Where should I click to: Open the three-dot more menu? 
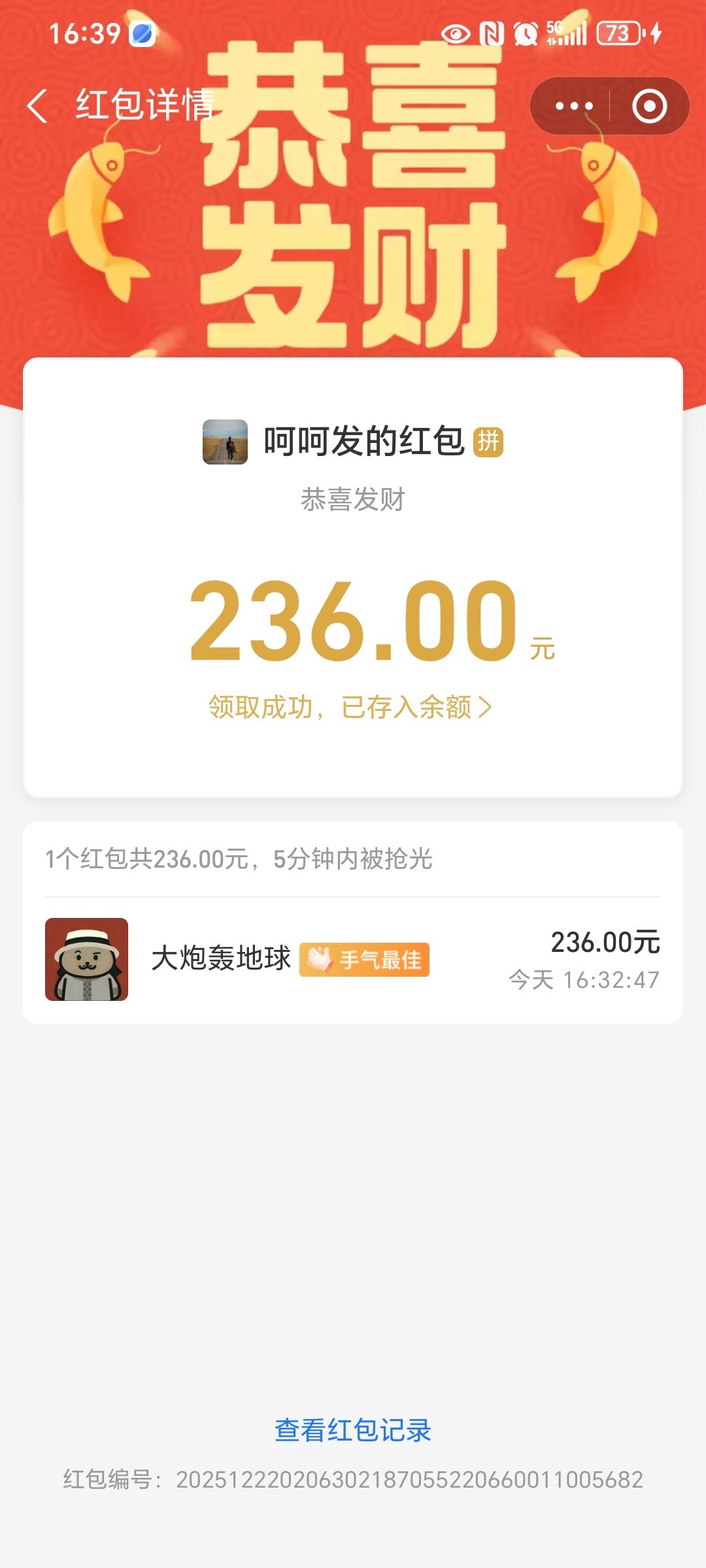[573, 106]
